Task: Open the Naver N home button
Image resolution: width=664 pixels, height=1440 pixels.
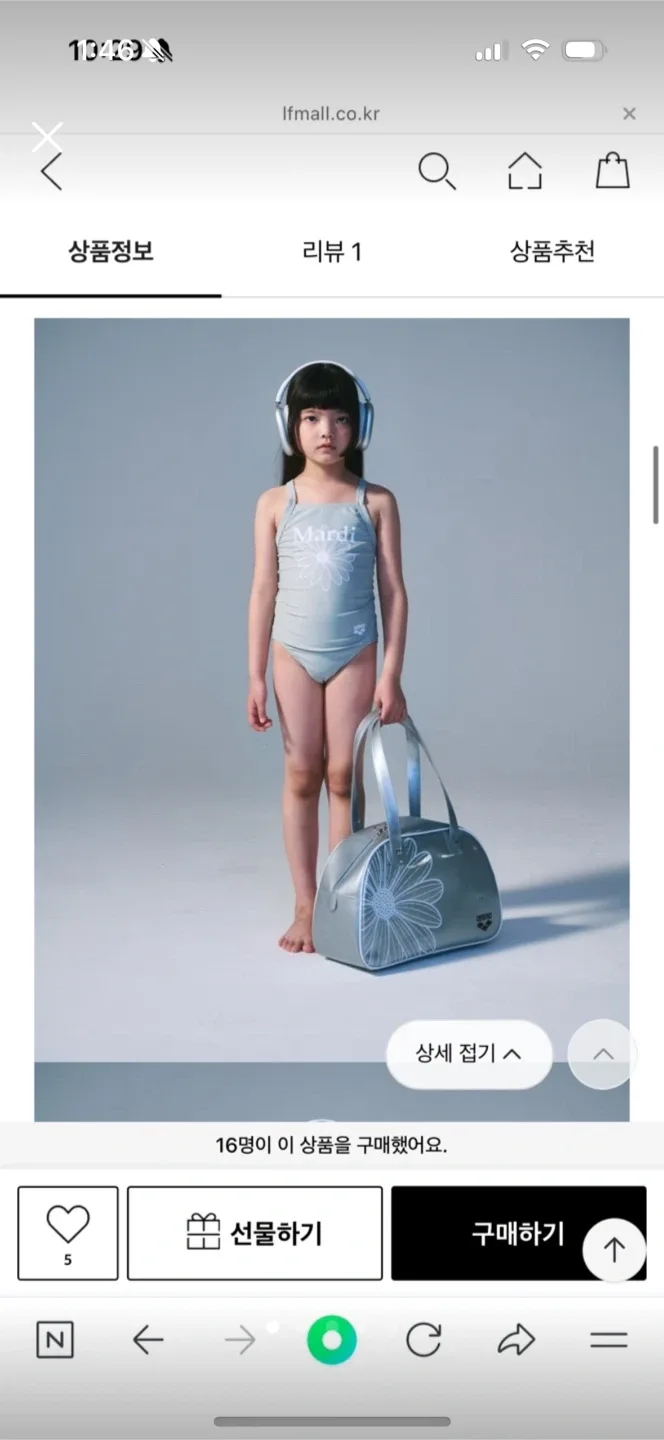Action: pyautogui.click(x=55, y=1340)
